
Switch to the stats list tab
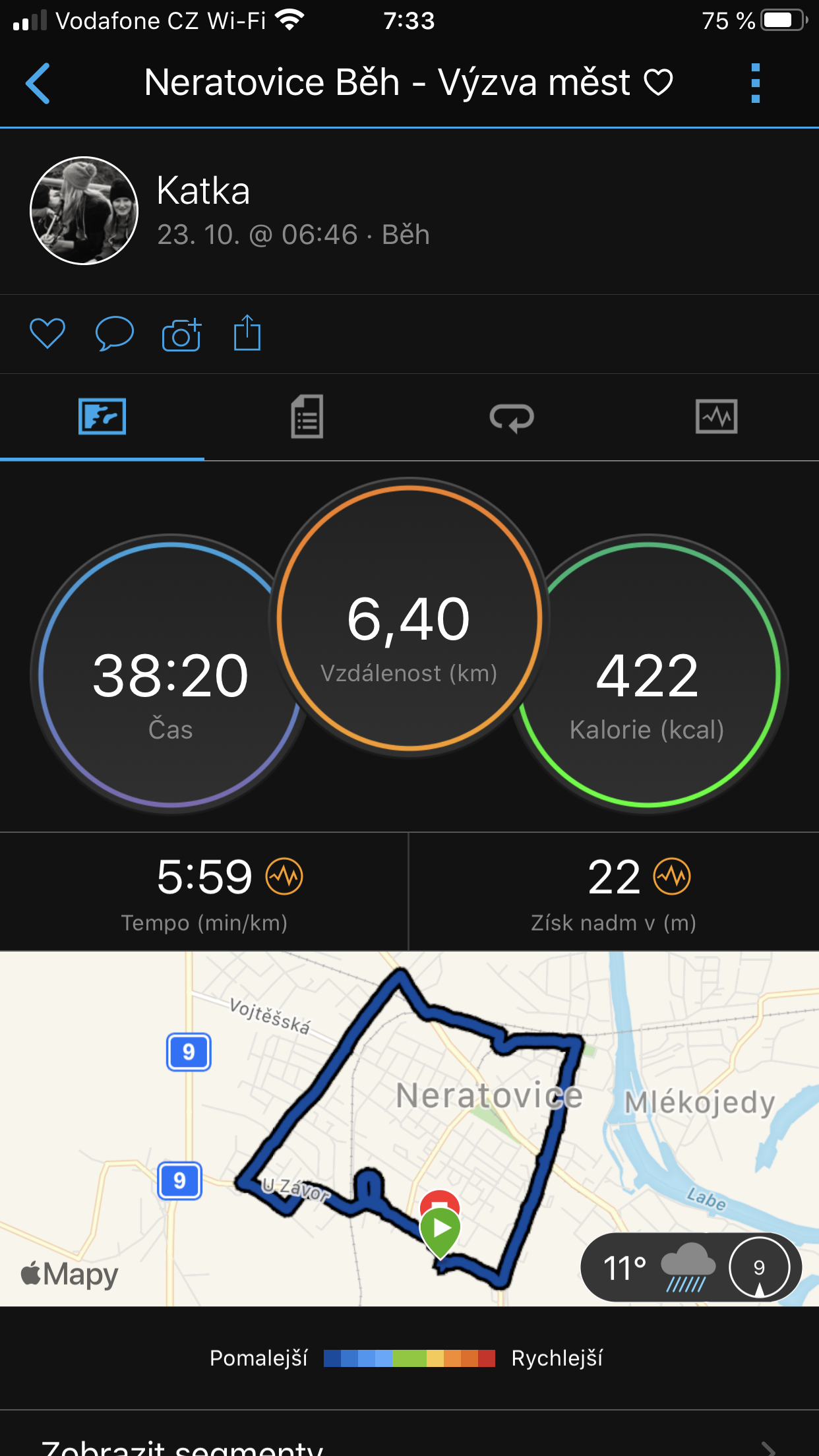tap(307, 417)
